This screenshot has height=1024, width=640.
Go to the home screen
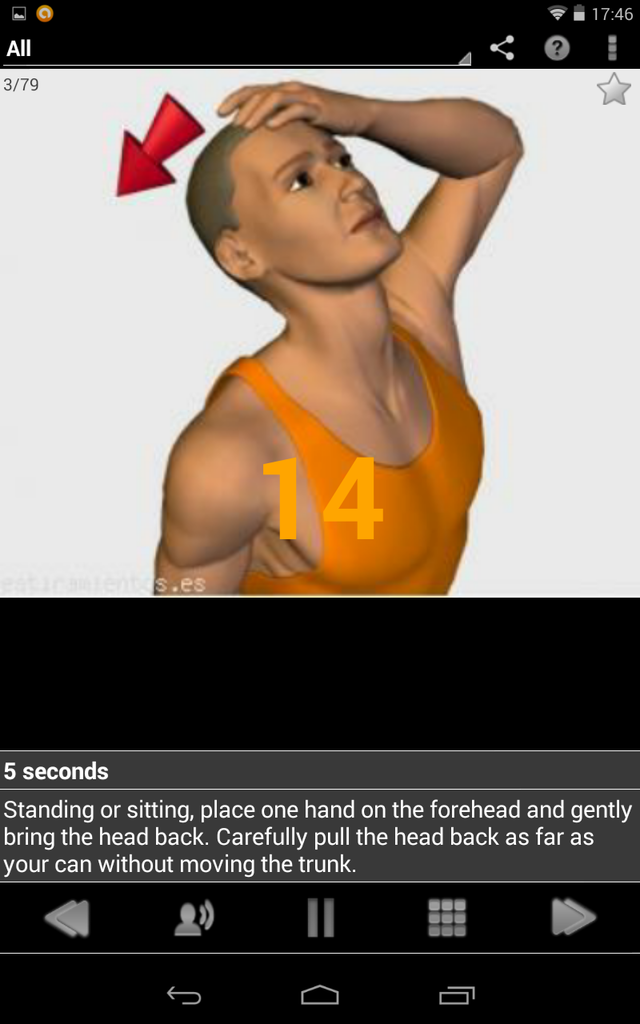pyautogui.click(x=320, y=995)
